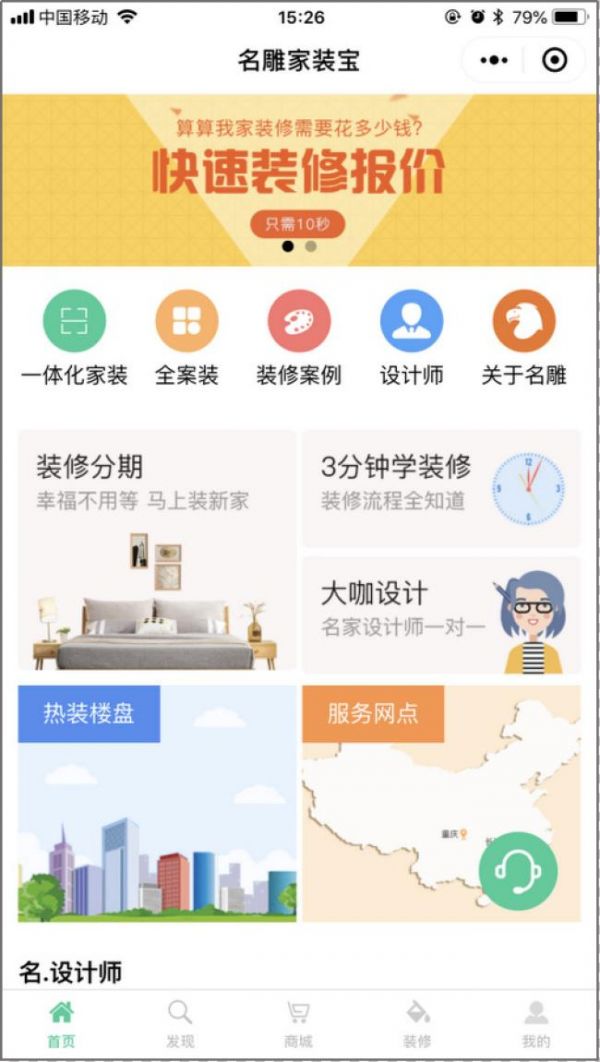600x1062 pixels.
Task: Open the 商城 tab
Action: click(x=298, y=1024)
